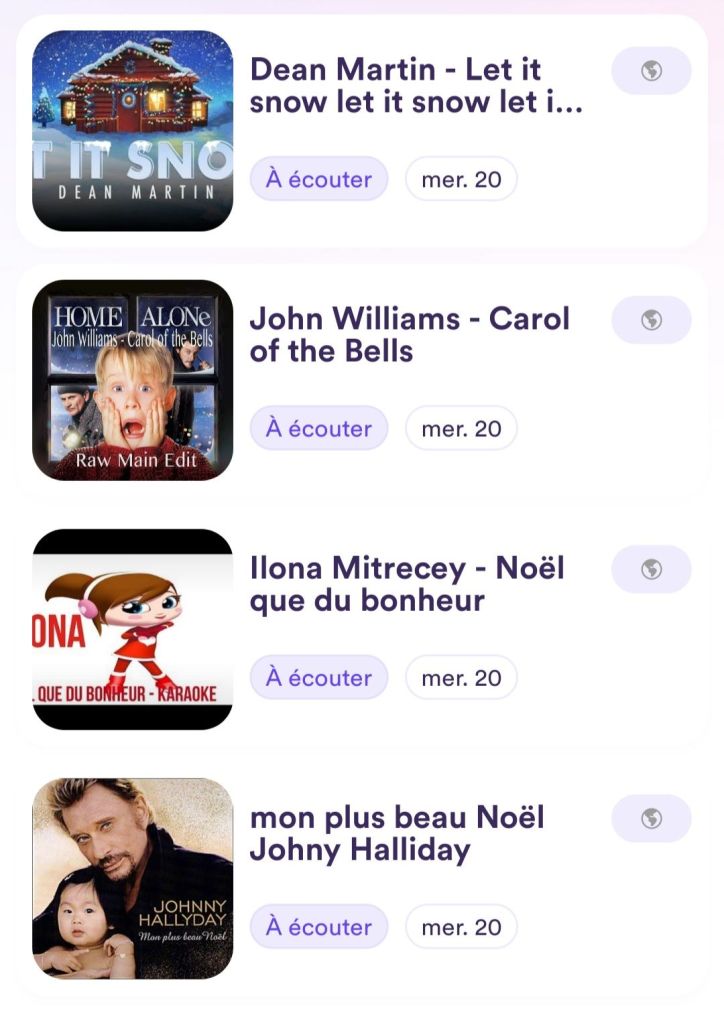This screenshot has height=1023, width=724.
Task: Tap 'À écouter' chip on Carol of the Bells
Action: click(x=318, y=428)
